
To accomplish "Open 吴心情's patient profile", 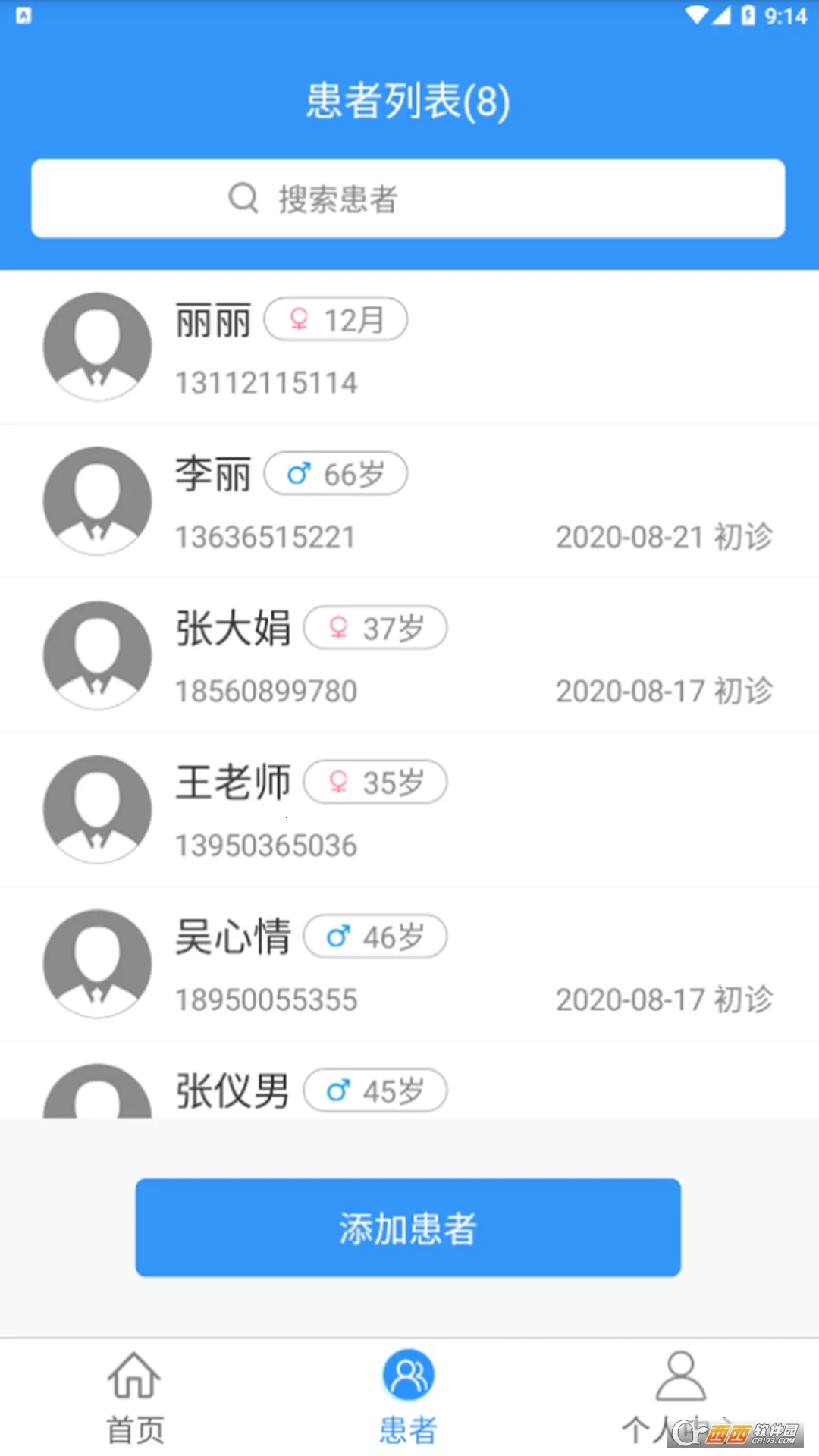I will click(x=408, y=965).
